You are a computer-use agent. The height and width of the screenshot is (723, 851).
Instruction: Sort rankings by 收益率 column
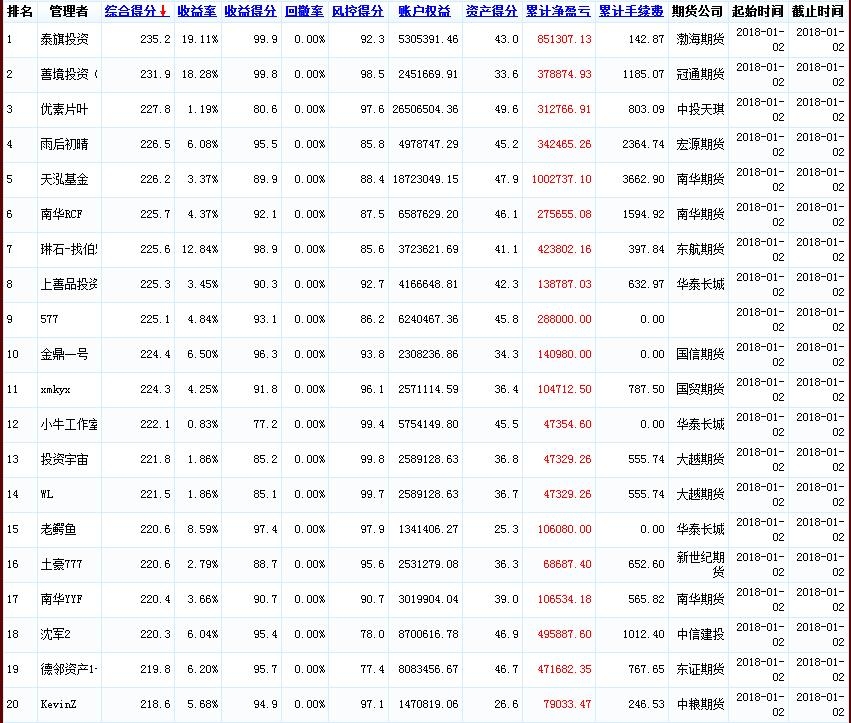pyautogui.click(x=198, y=12)
